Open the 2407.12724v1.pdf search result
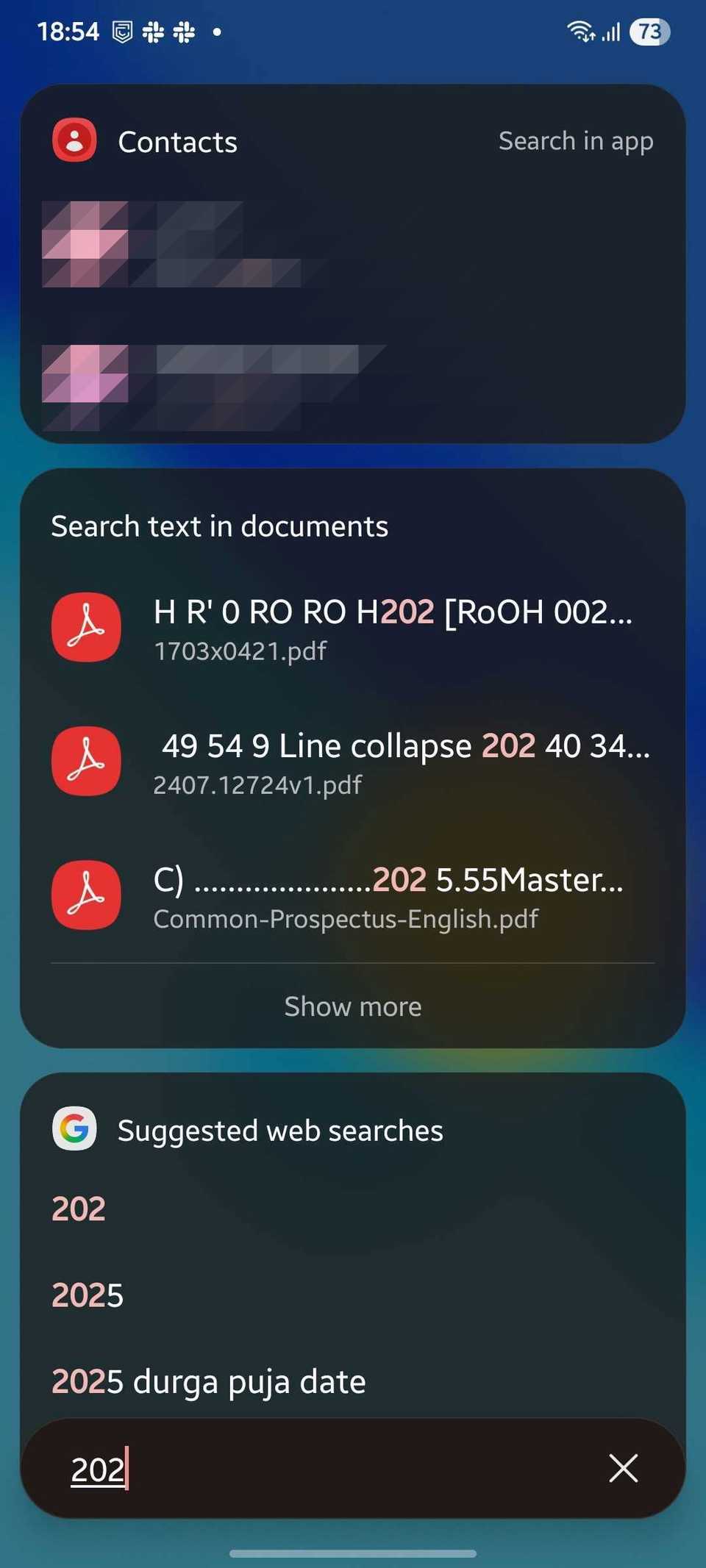The width and height of the screenshot is (706, 1568). pyautogui.click(x=353, y=762)
